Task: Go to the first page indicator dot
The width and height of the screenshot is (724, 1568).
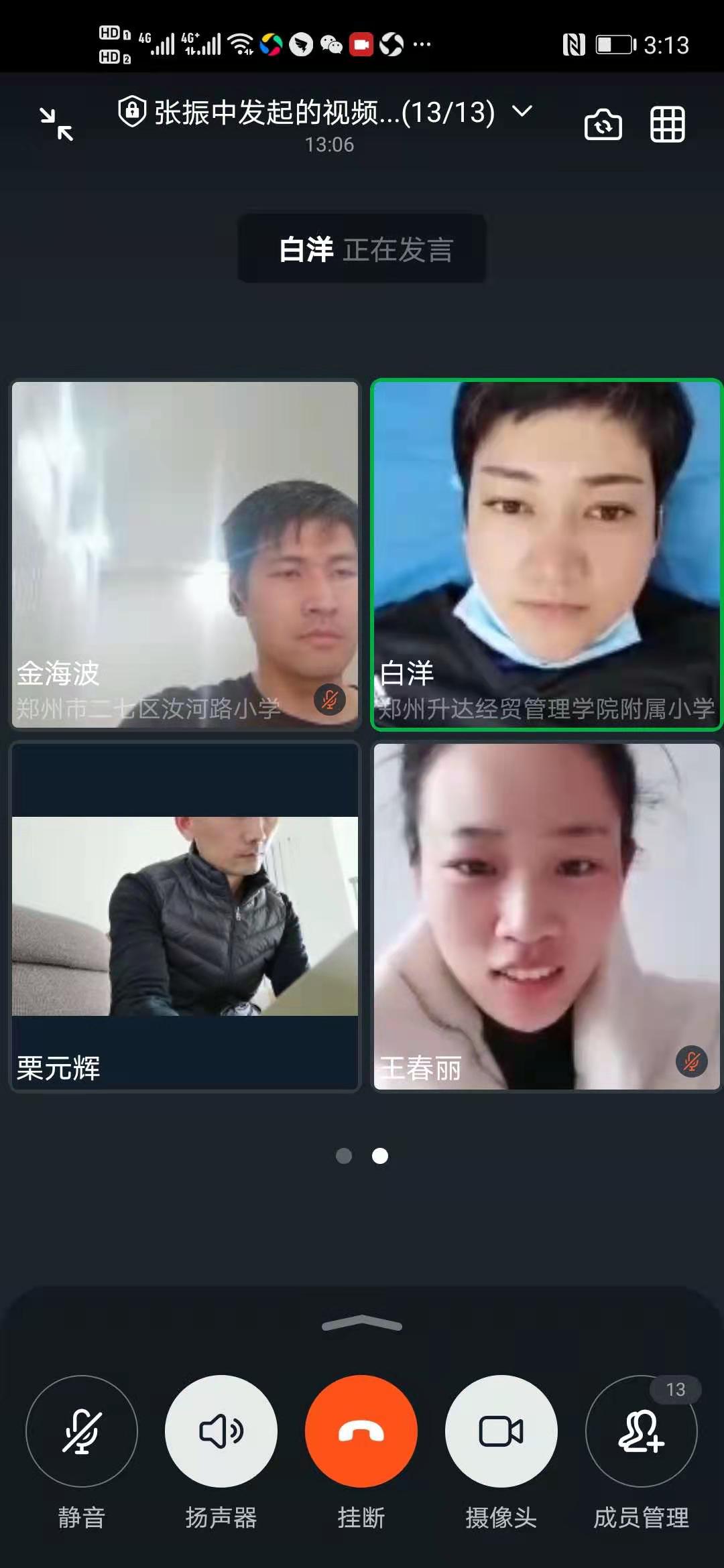Action: [x=344, y=1156]
